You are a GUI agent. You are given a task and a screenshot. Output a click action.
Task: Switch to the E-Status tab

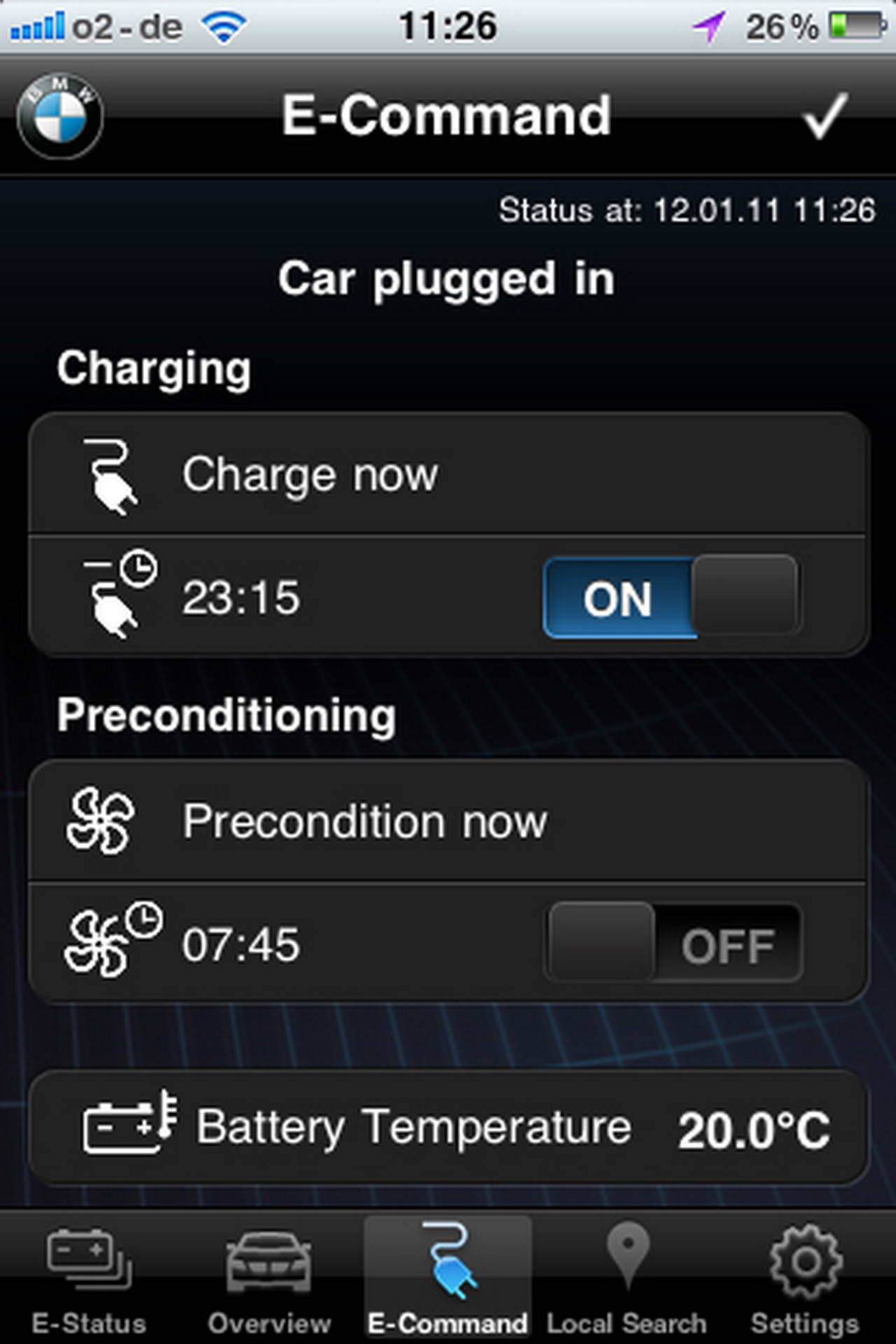(89, 1281)
